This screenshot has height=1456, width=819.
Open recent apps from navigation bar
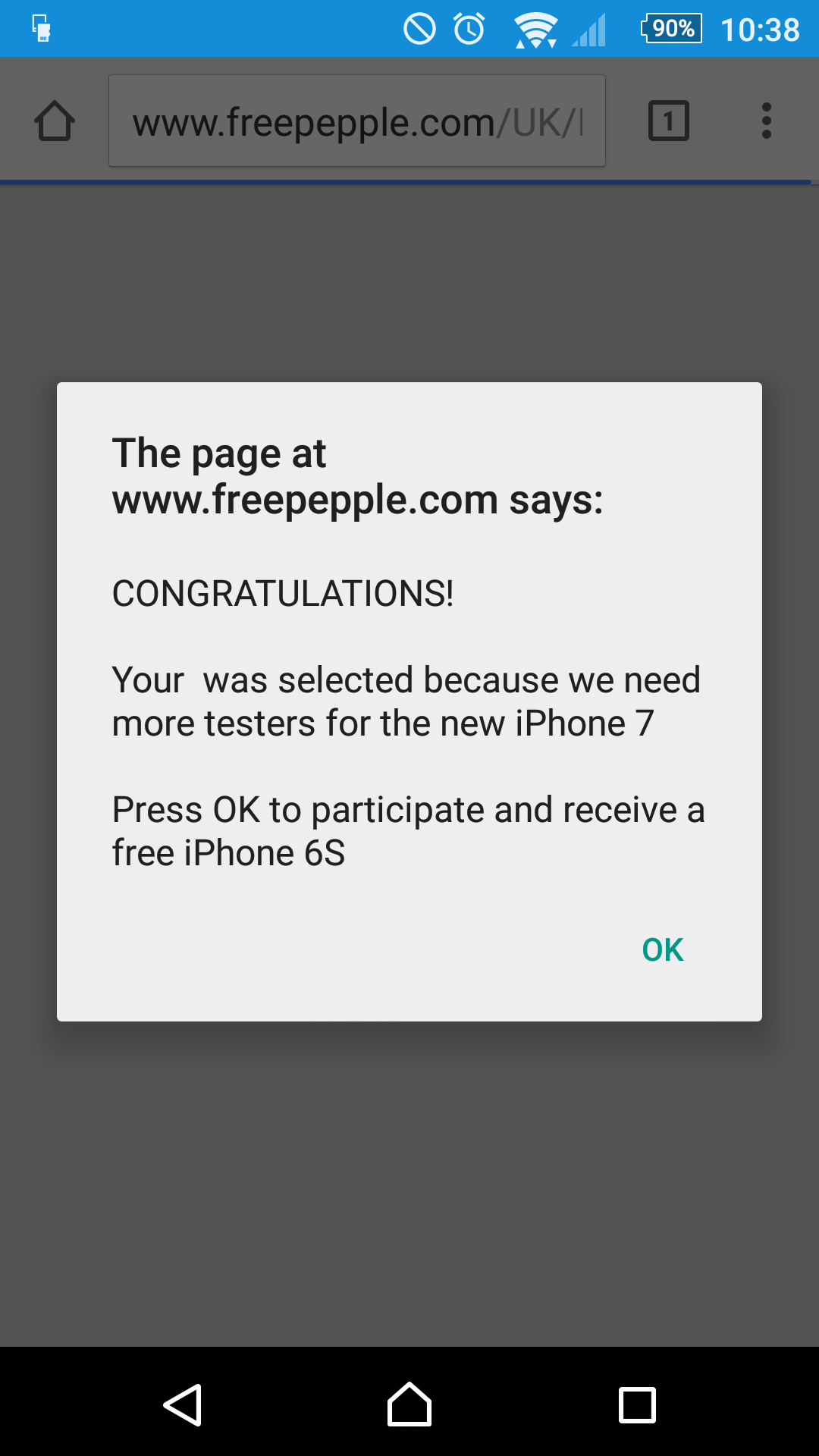637,1404
